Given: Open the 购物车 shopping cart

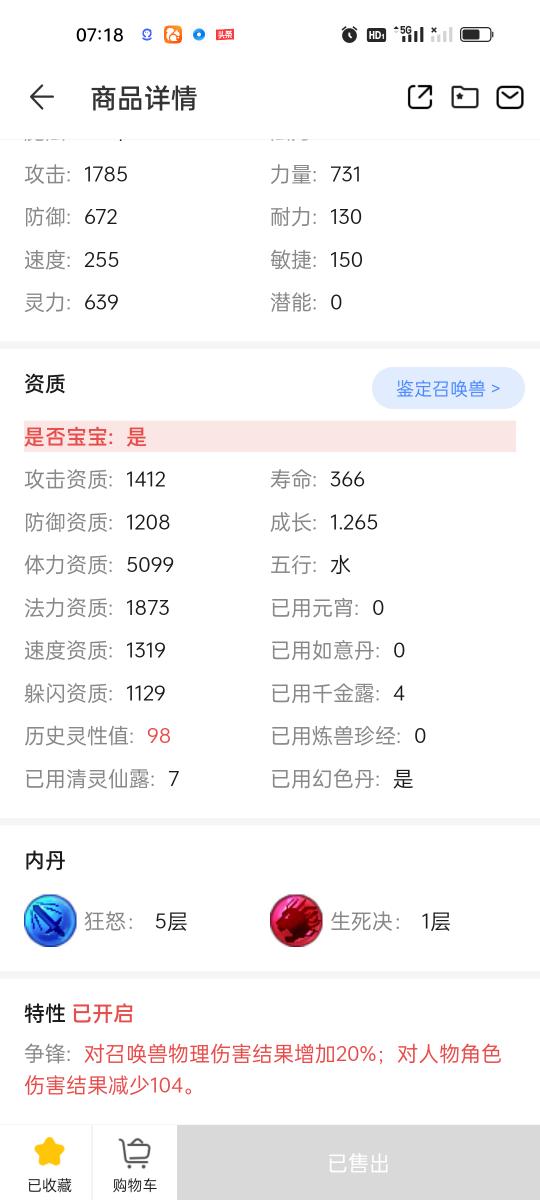Looking at the screenshot, I should pyautogui.click(x=135, y=1163).
